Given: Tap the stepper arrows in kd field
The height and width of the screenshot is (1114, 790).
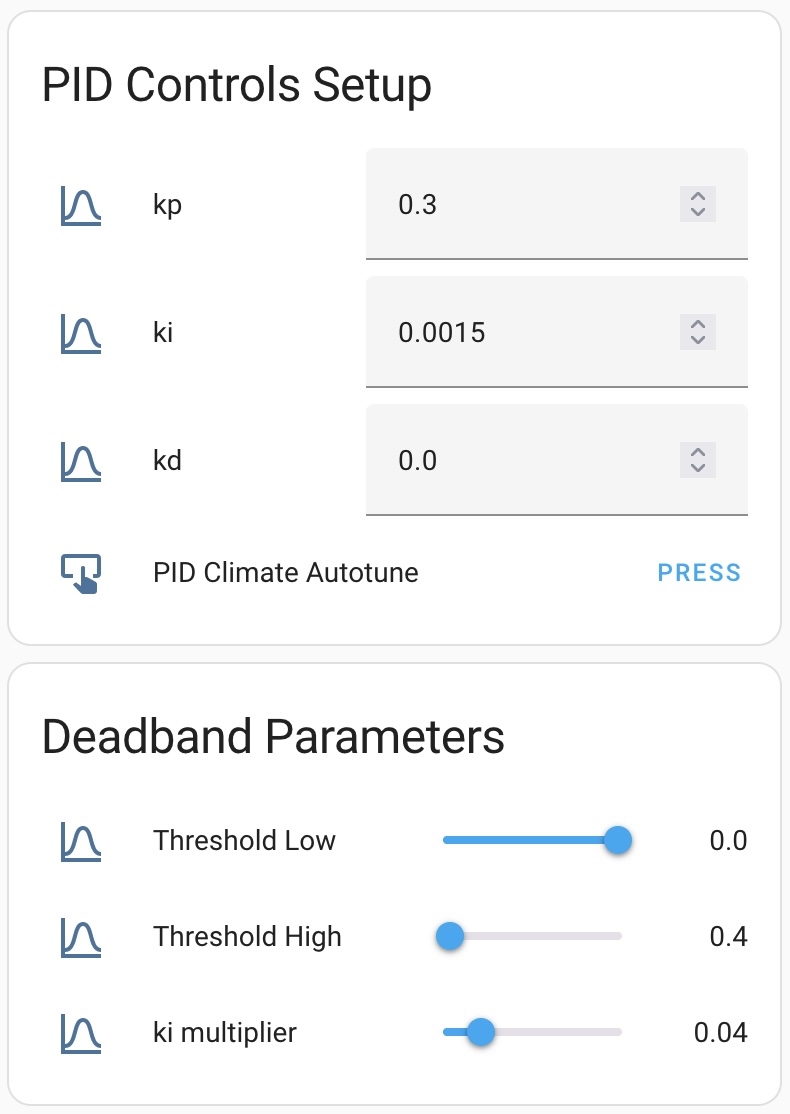Looking at the screenshot, I should 698,460.
